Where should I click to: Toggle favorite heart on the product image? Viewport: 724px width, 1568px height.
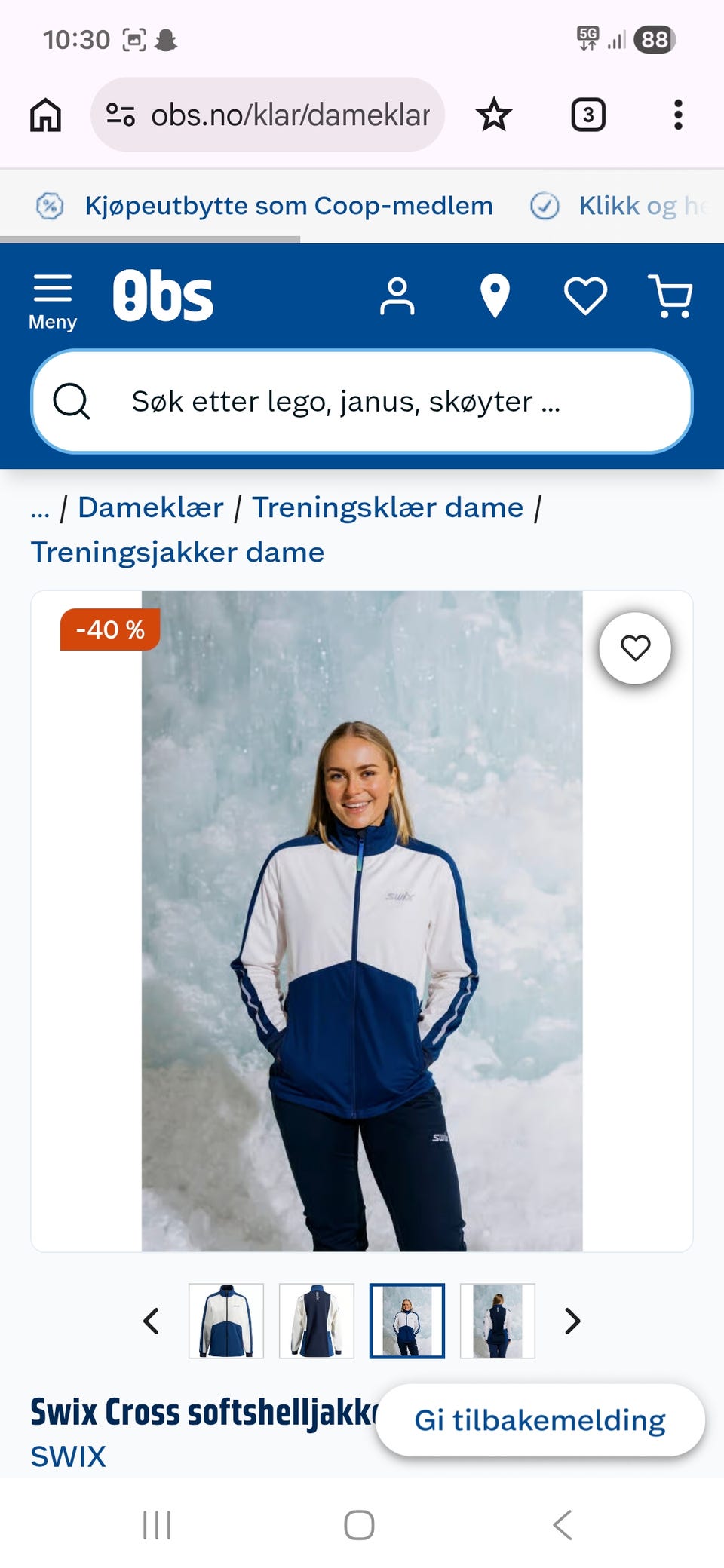637,649
